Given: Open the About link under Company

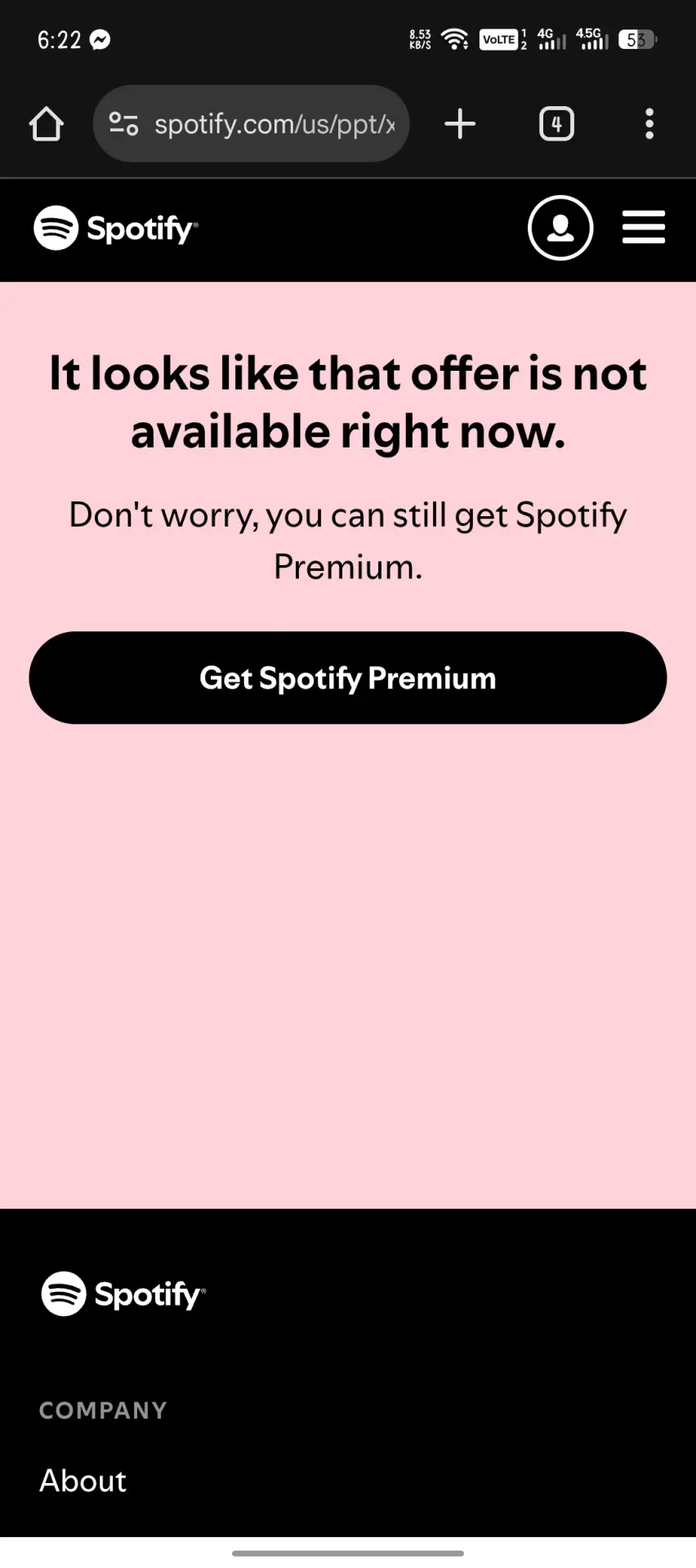Looking at the screenshot, I should point(83,1481).
